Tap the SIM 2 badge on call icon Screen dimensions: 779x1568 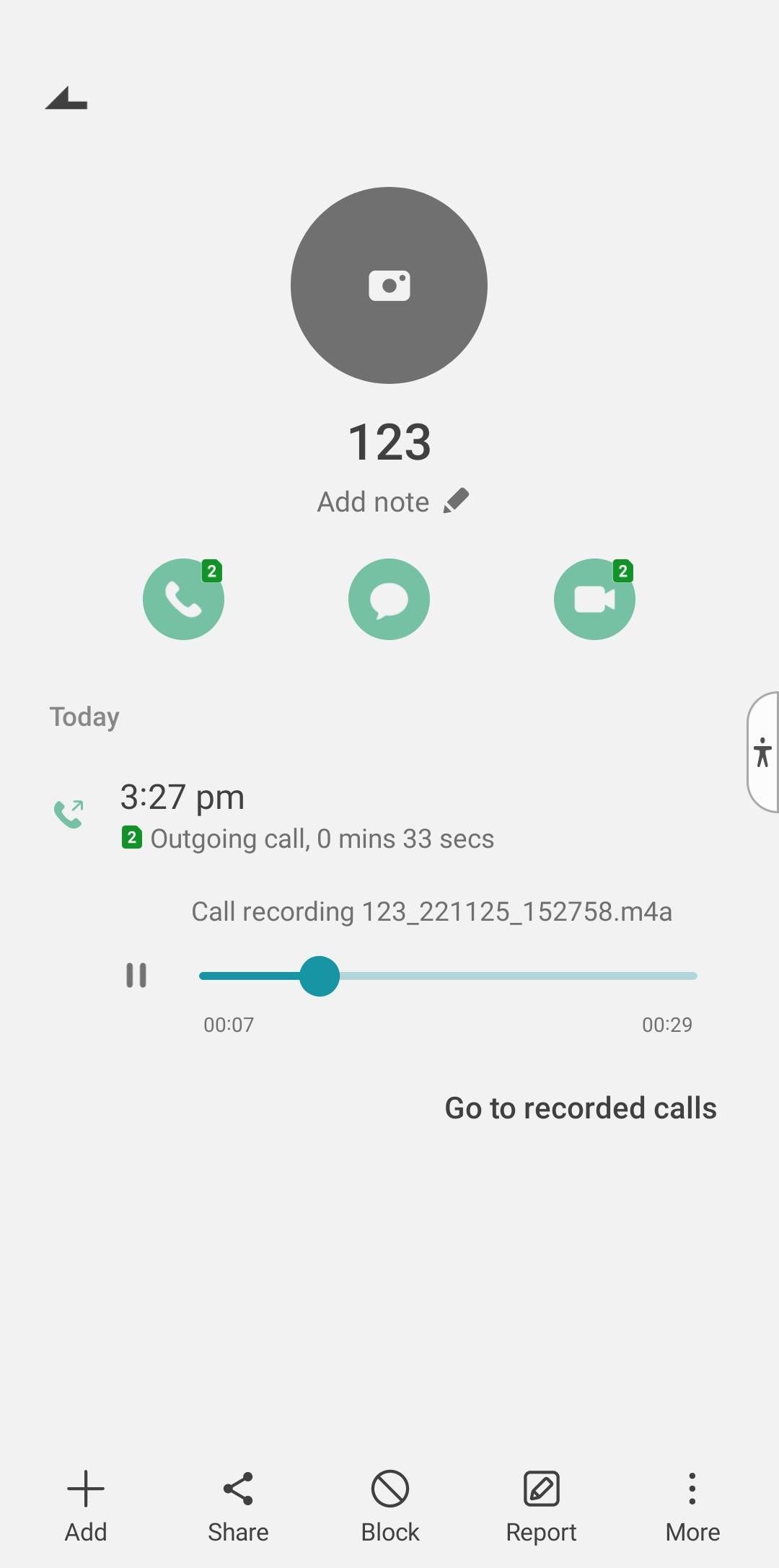[x=211, y=571]
